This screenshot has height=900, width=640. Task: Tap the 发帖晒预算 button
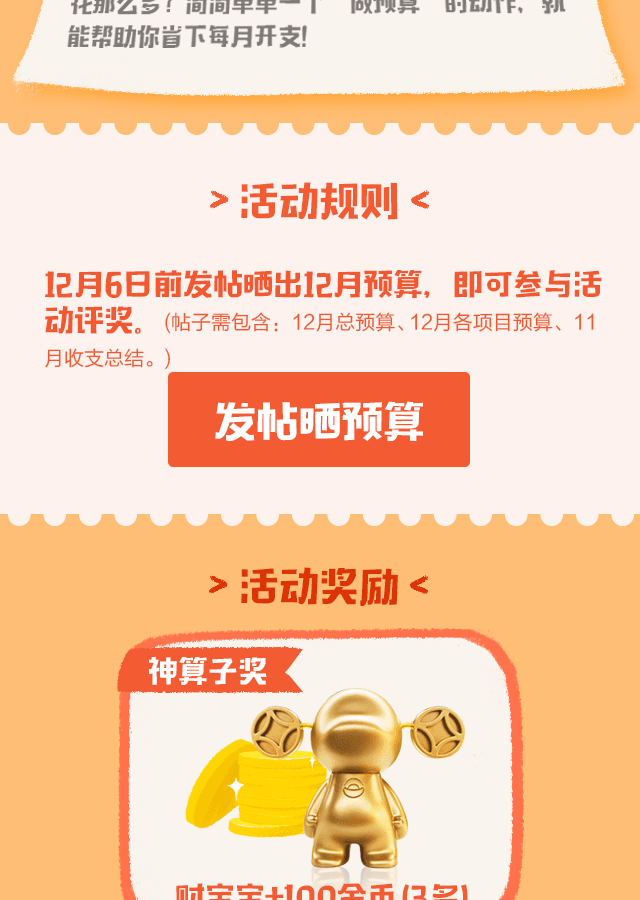[x=319, y=420]
